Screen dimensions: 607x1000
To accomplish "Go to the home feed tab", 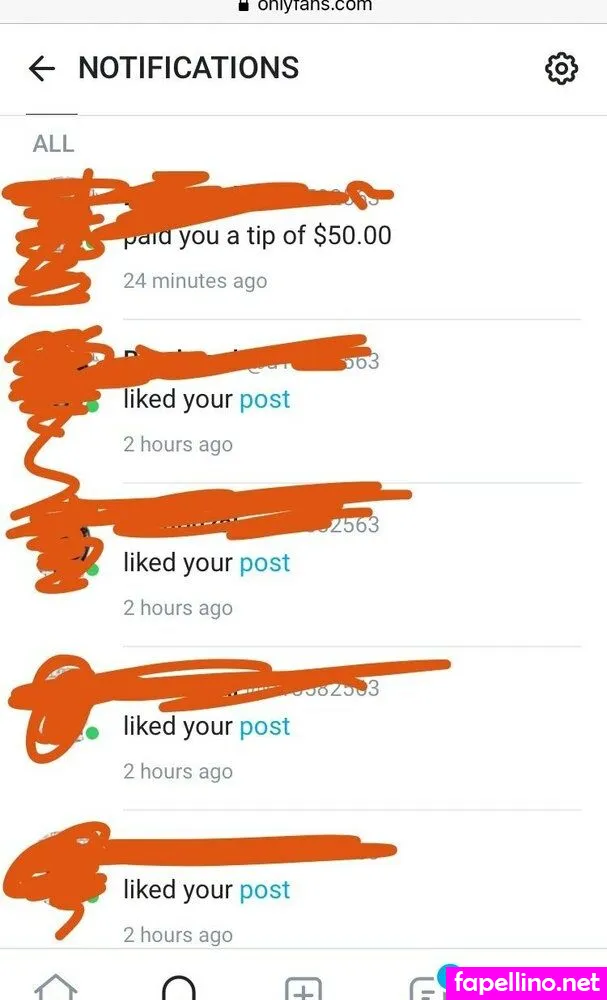I will coord(55,986).
